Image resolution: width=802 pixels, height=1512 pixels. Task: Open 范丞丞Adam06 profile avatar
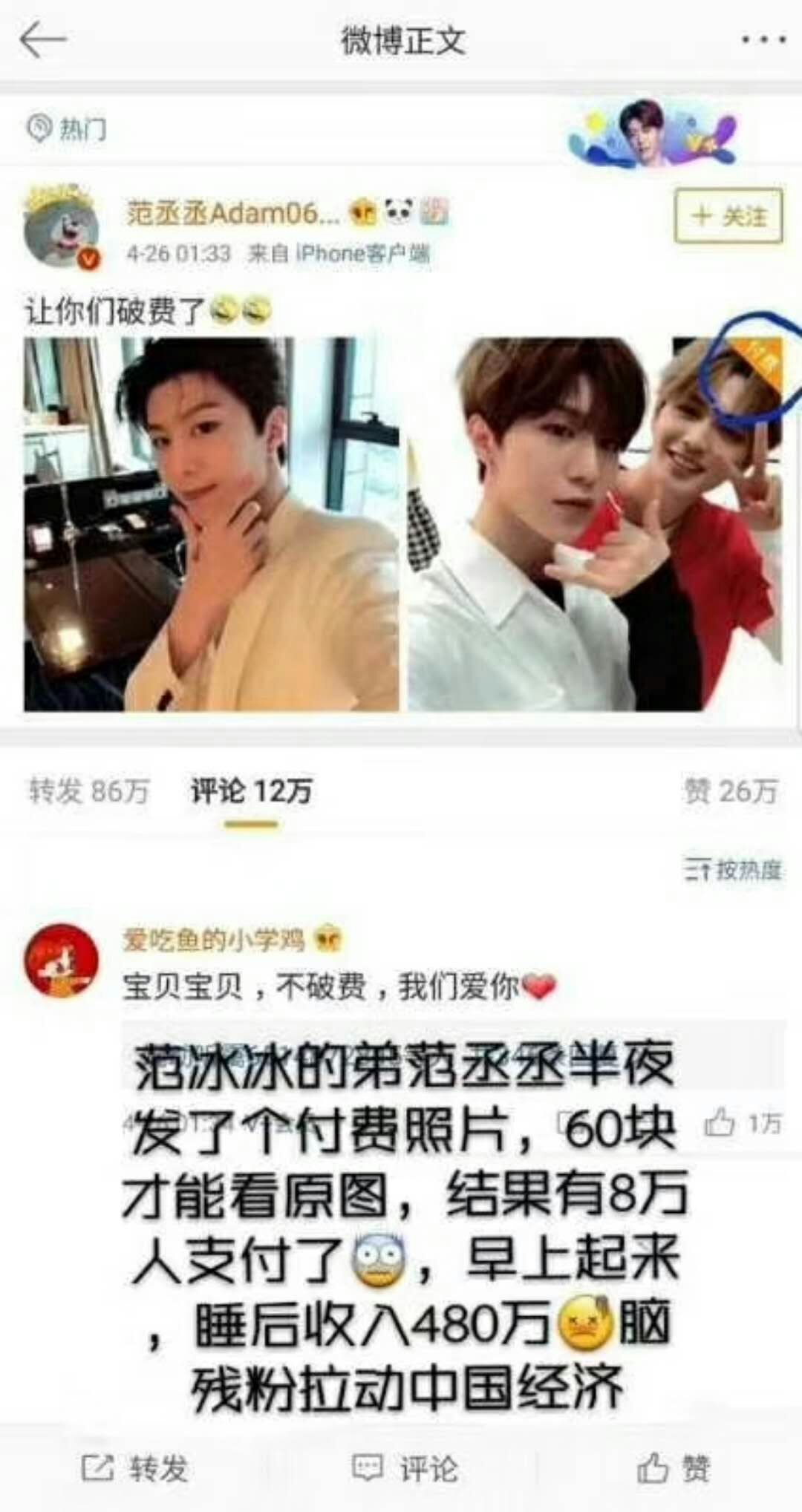point(62,226)
